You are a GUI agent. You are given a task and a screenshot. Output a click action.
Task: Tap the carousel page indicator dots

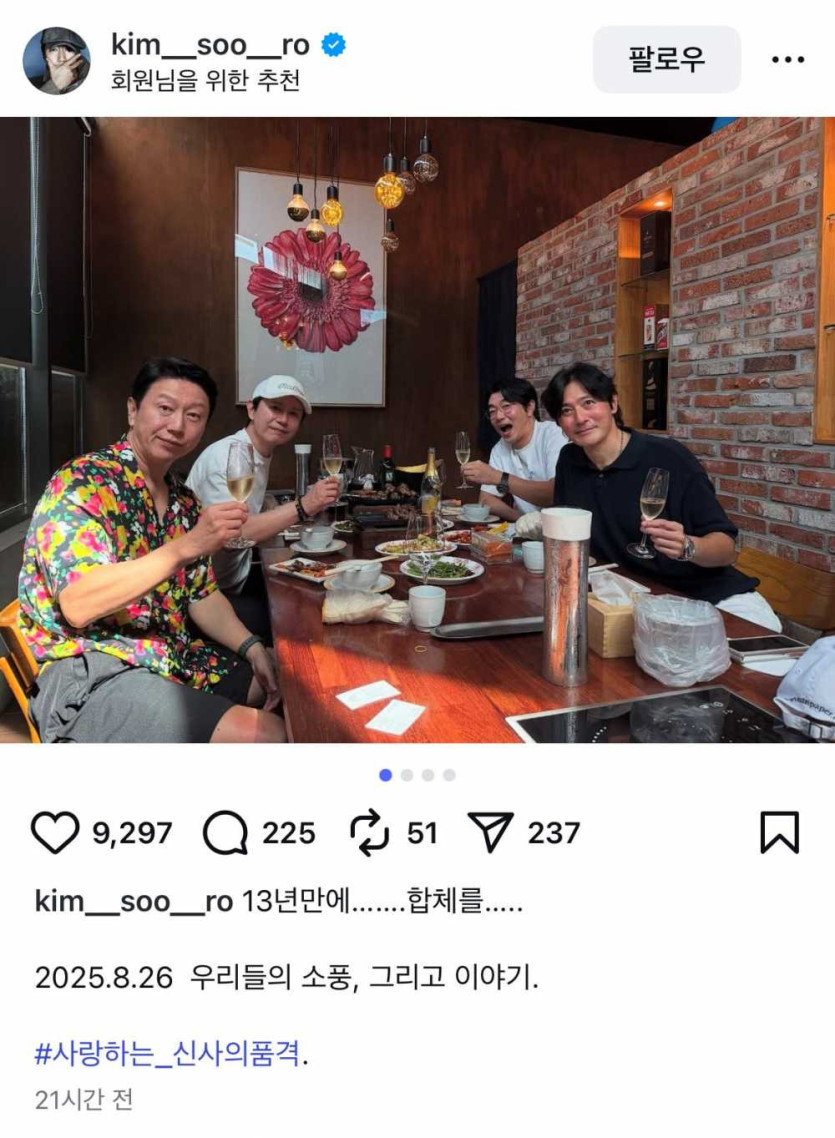pyautogui.click(x=417, y=775)
